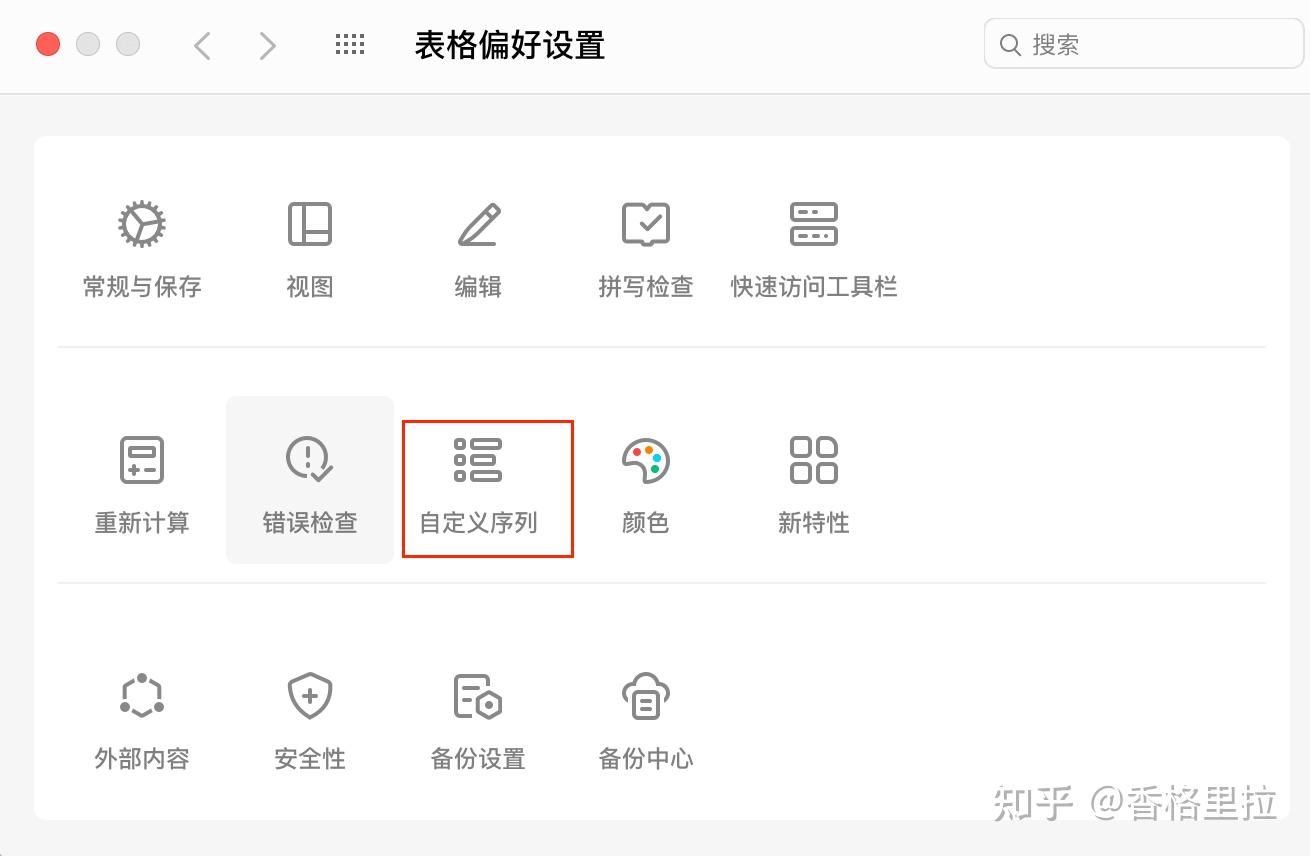This screenshot has height=856, width=1310.
Task: Open 快速访问工具栏 settings
Action: click(x=814, y=248)
